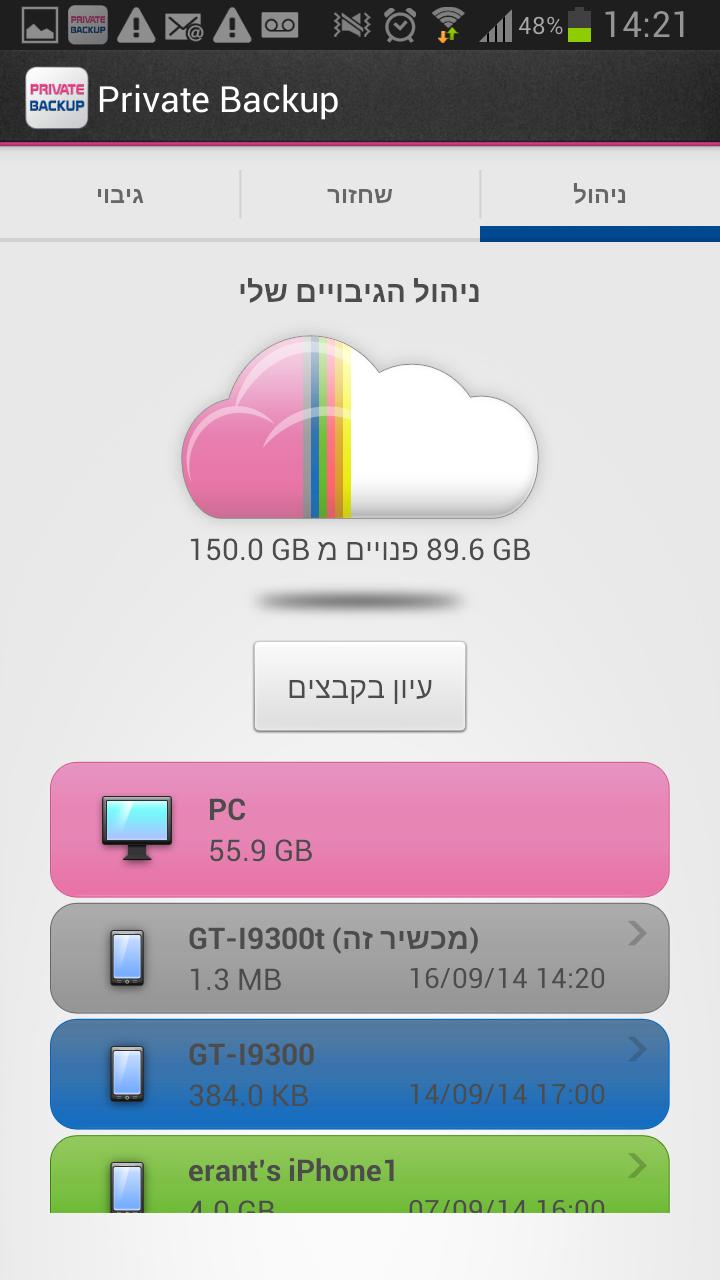This screenshot has height=1280, width=720.
Task: Expand the GT-I9300 backup details arrow
Action: tap(638, 1052)
